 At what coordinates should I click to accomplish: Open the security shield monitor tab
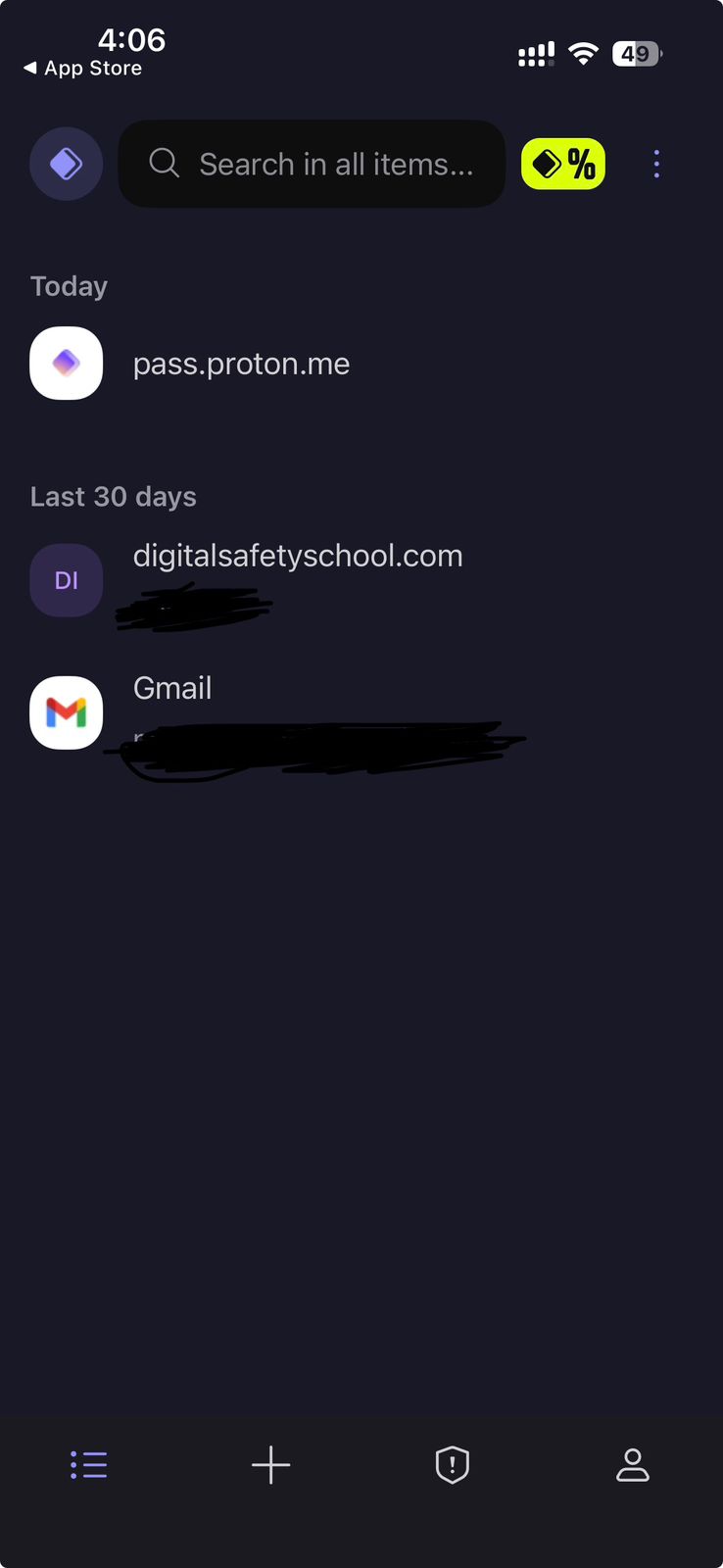452,1465
